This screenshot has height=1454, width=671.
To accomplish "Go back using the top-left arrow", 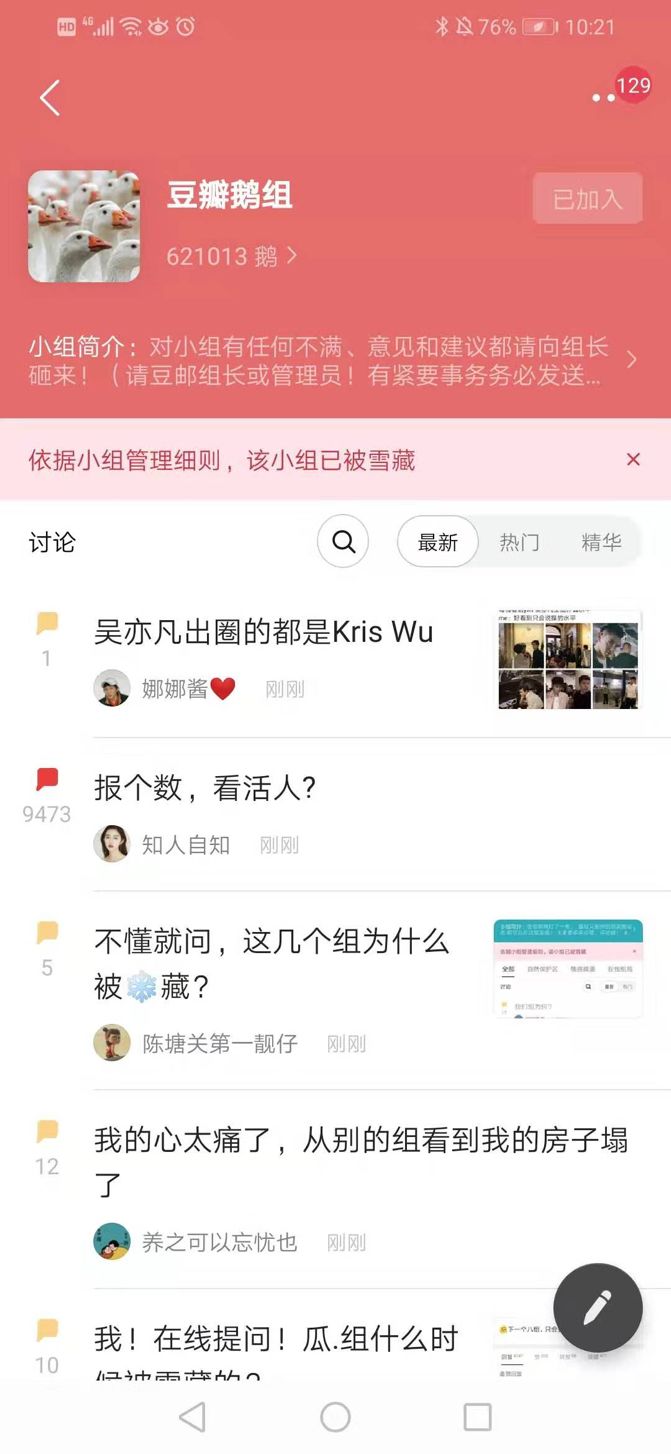I will click(x=50, y=98).
